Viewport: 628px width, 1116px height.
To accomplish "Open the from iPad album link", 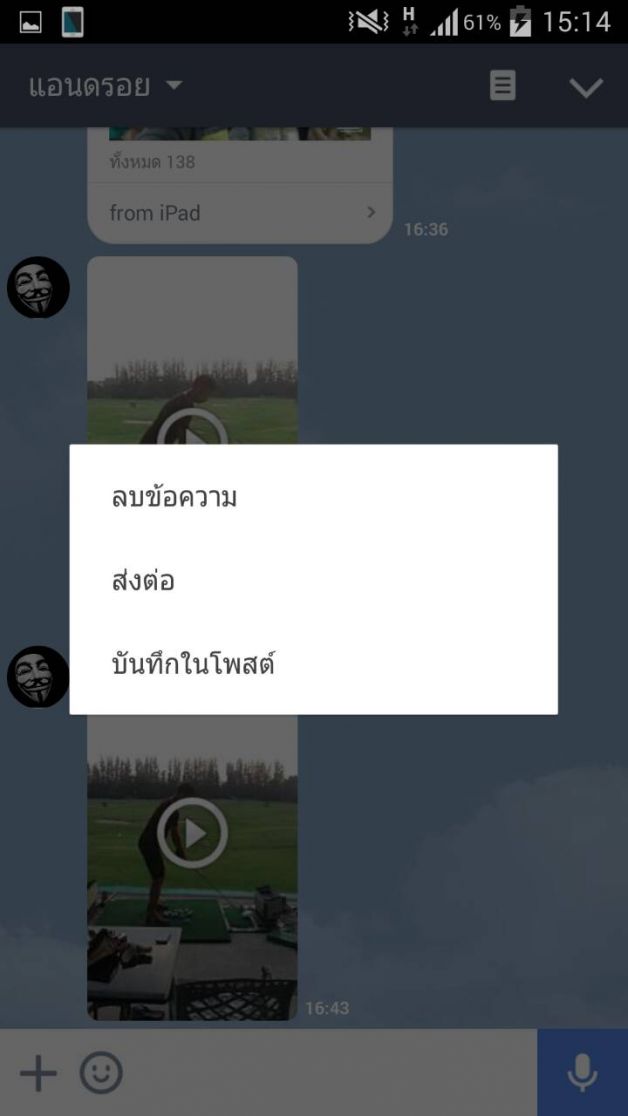I will click(x=240, y=212).
